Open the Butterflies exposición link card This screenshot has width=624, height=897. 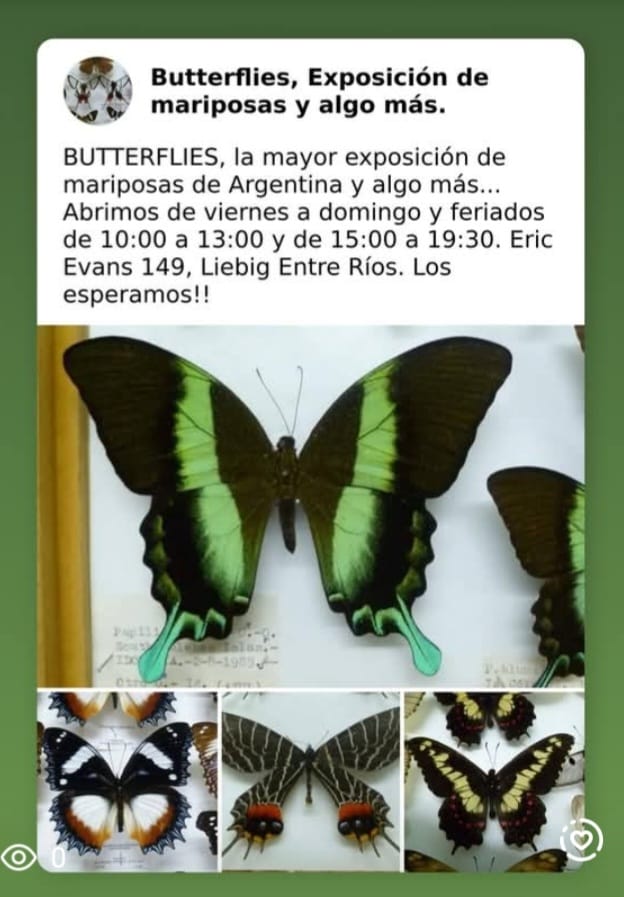(x=311, y=180)
